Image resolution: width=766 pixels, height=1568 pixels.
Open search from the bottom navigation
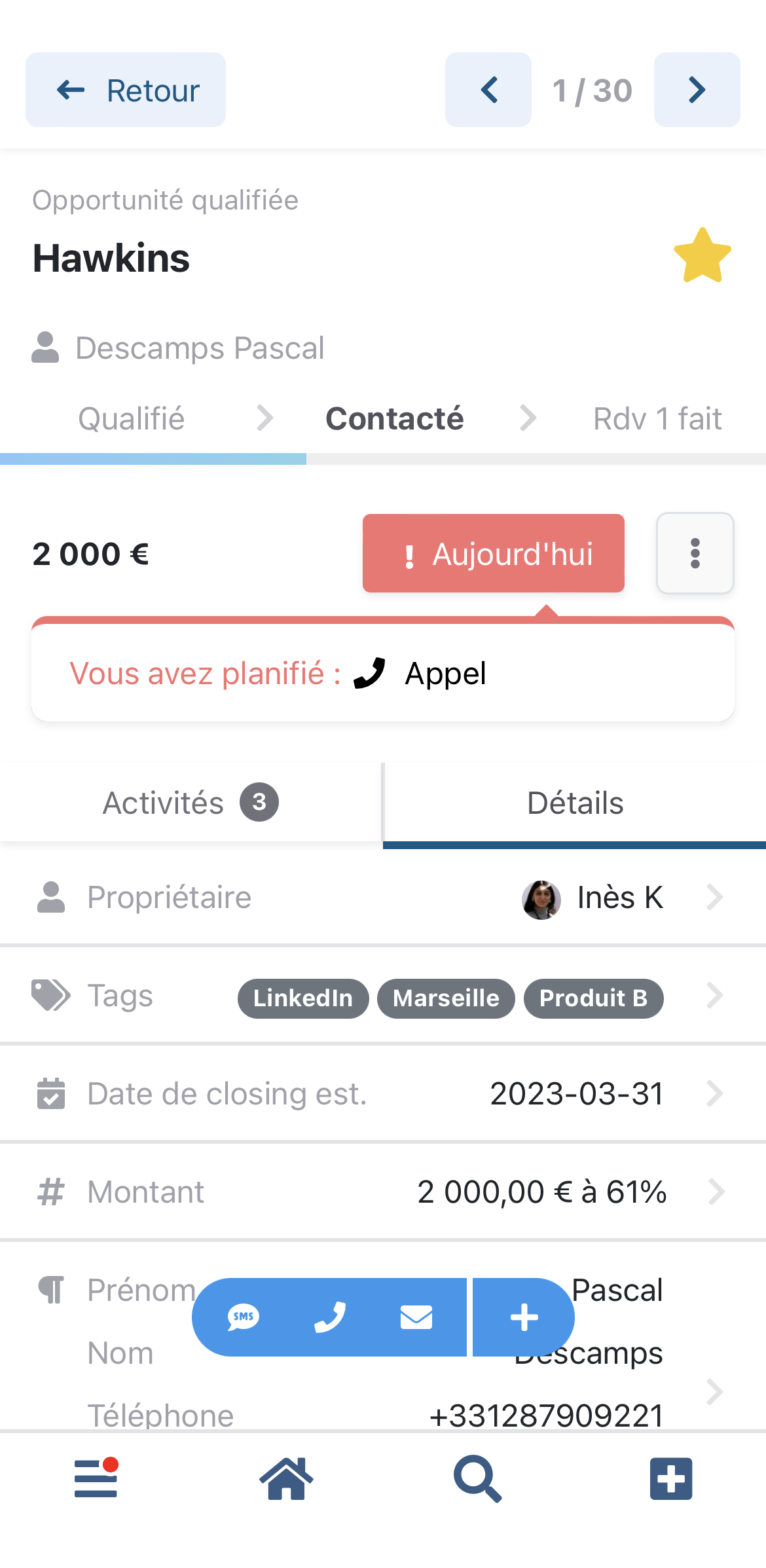click(478, 1480)
